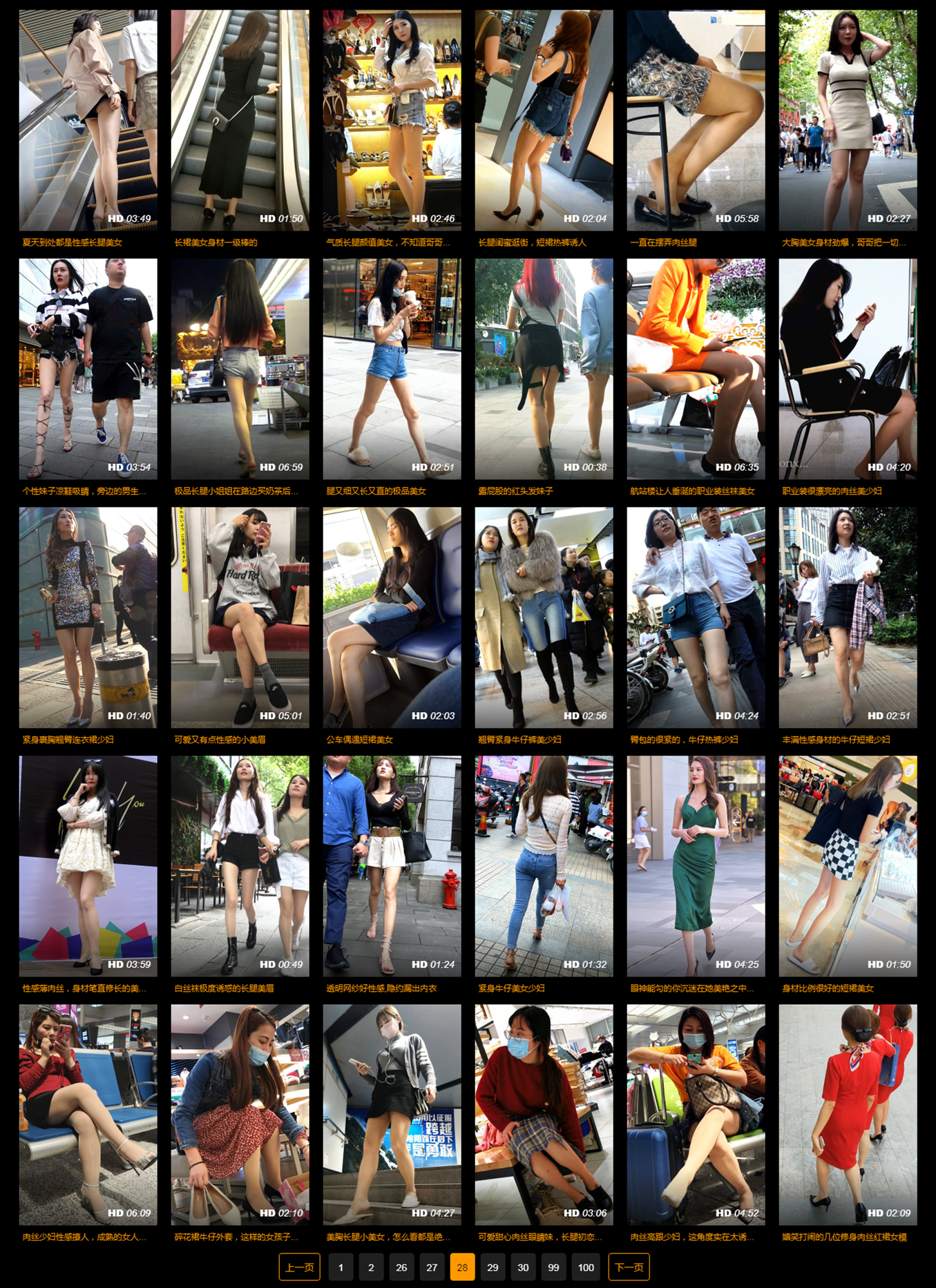Open the 06:09 video tile

pyautogui.click(x=88, y=1115)
